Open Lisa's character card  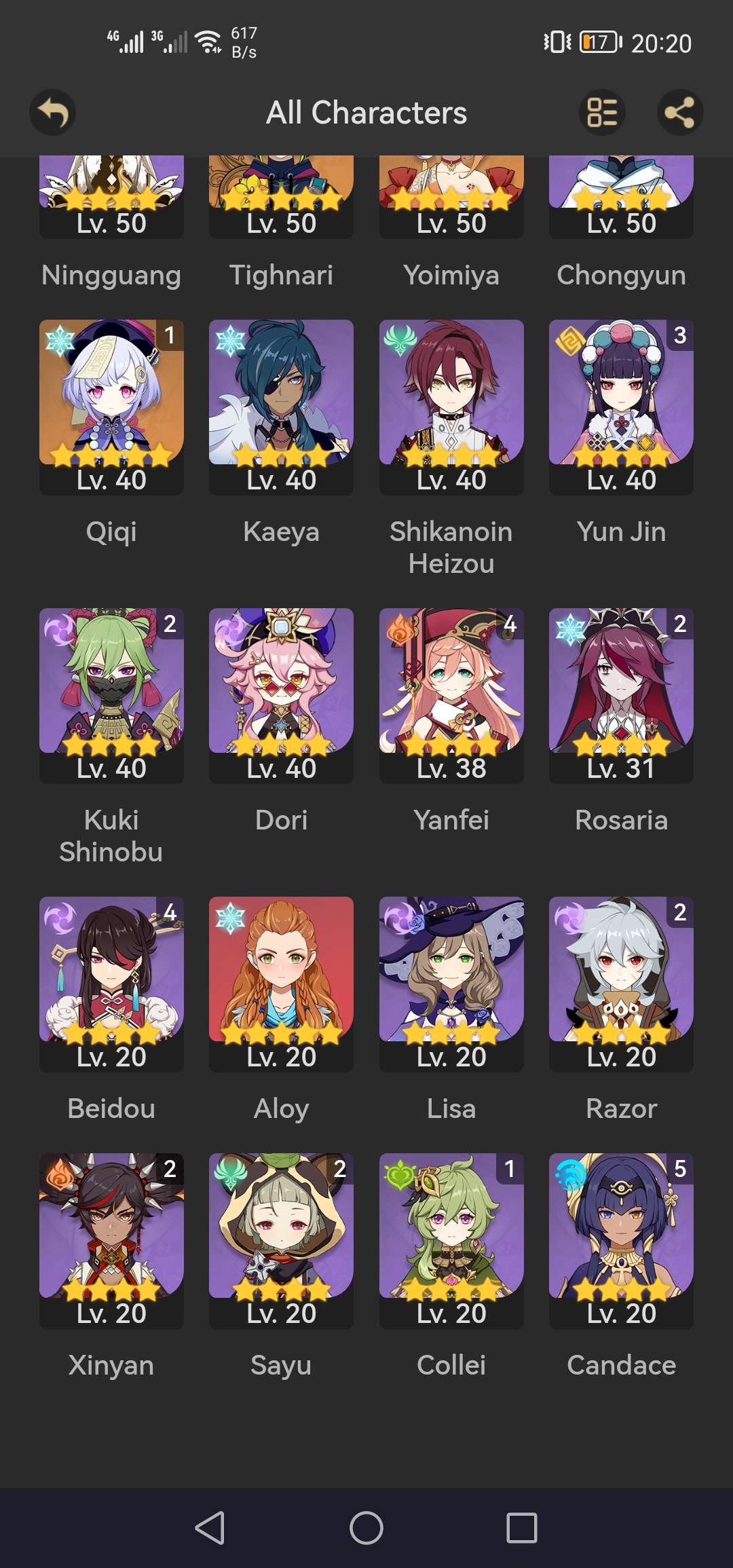click(x=451, y=983)
